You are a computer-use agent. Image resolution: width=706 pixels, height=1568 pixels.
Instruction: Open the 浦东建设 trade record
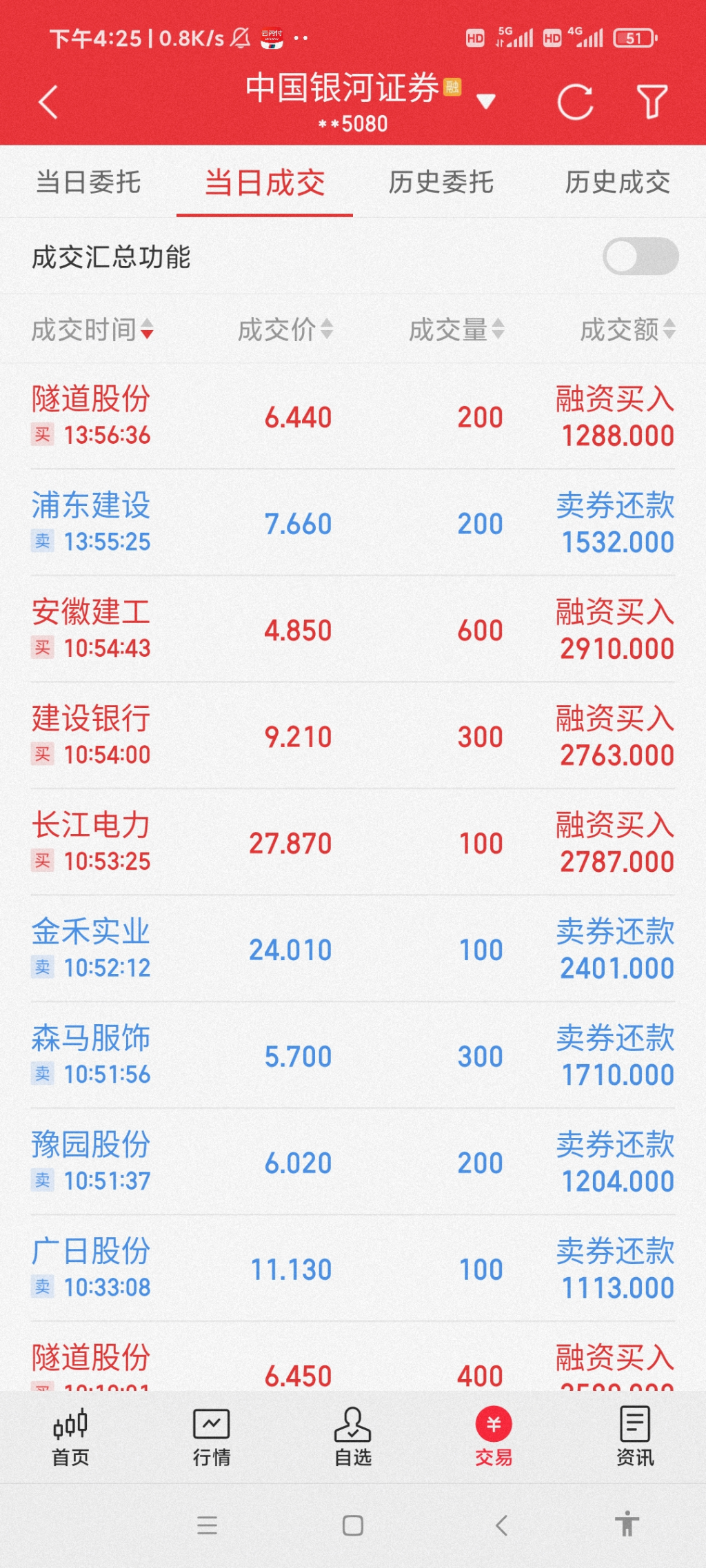[x=353, y=523]
